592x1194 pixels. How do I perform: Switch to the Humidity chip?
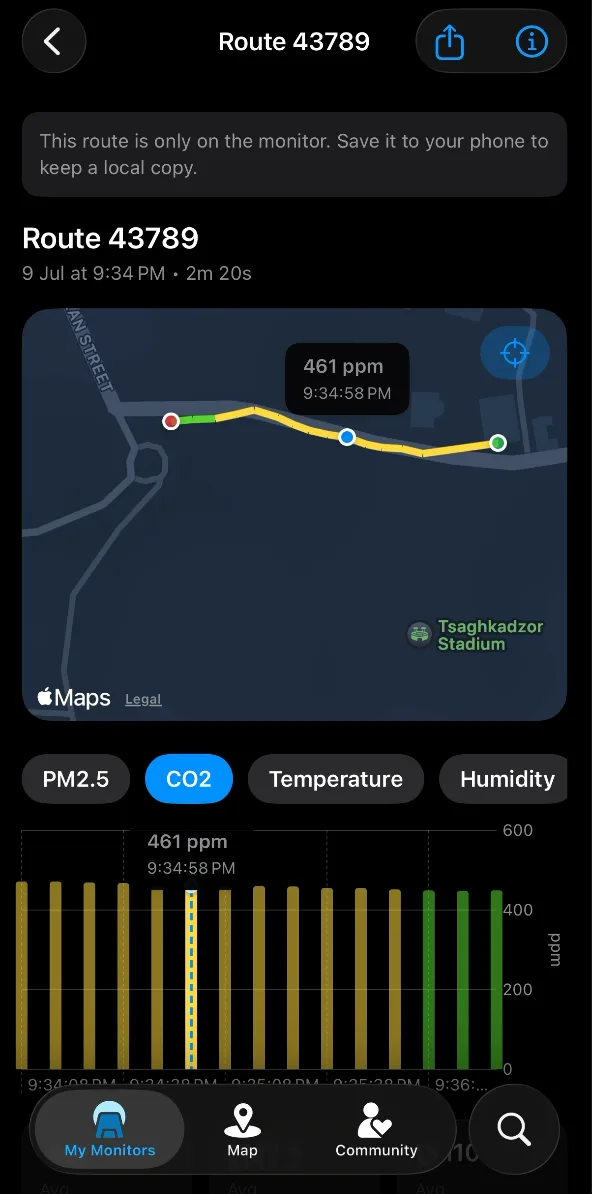coord(504,779)
